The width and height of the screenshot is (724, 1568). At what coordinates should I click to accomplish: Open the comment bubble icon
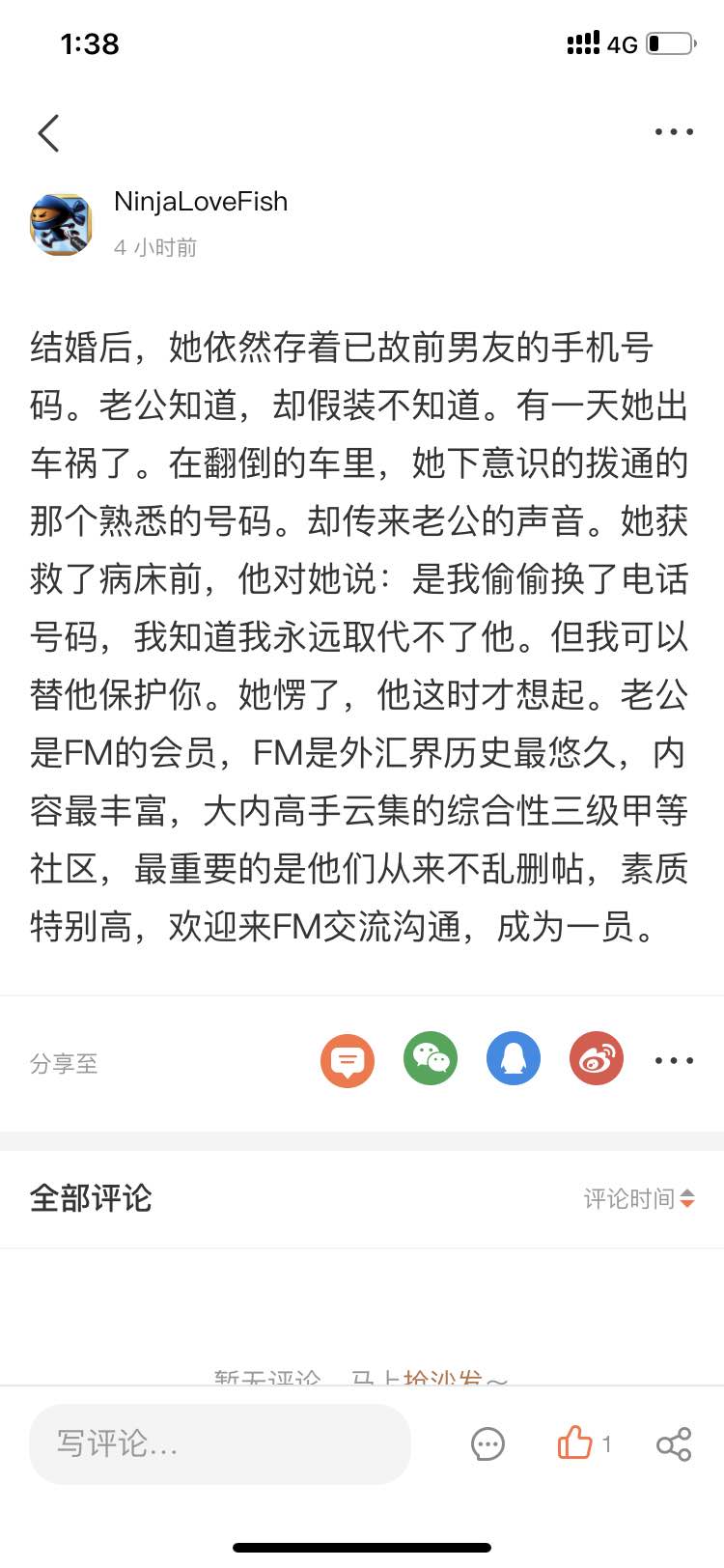click(x=487, y=1444)
